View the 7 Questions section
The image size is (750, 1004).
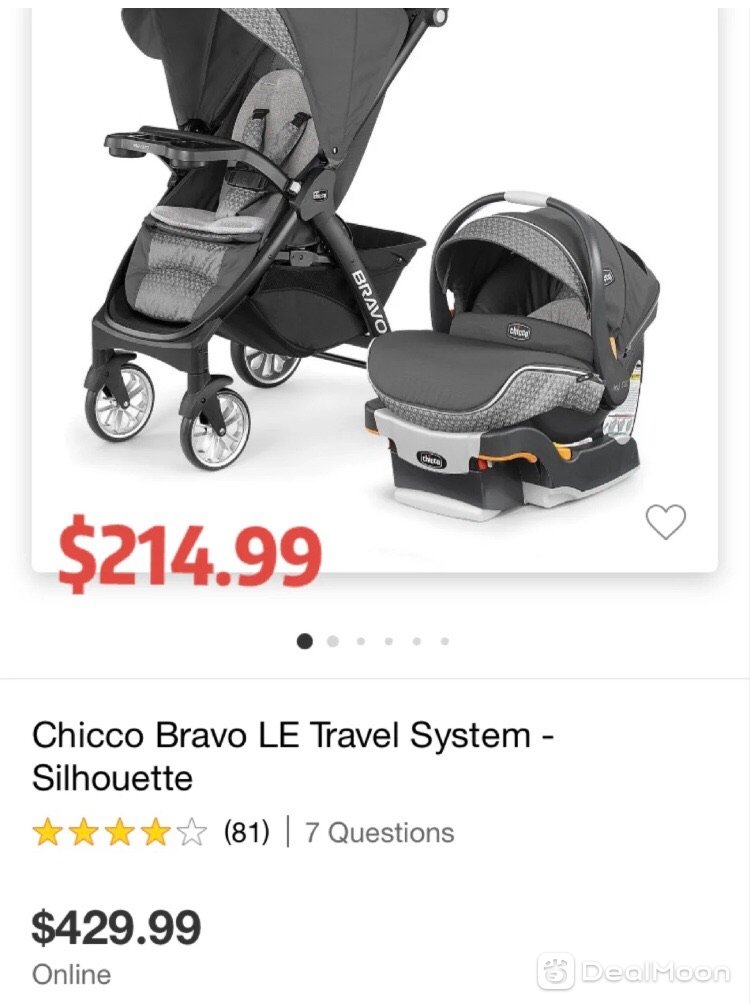click(x=379, y=833)
